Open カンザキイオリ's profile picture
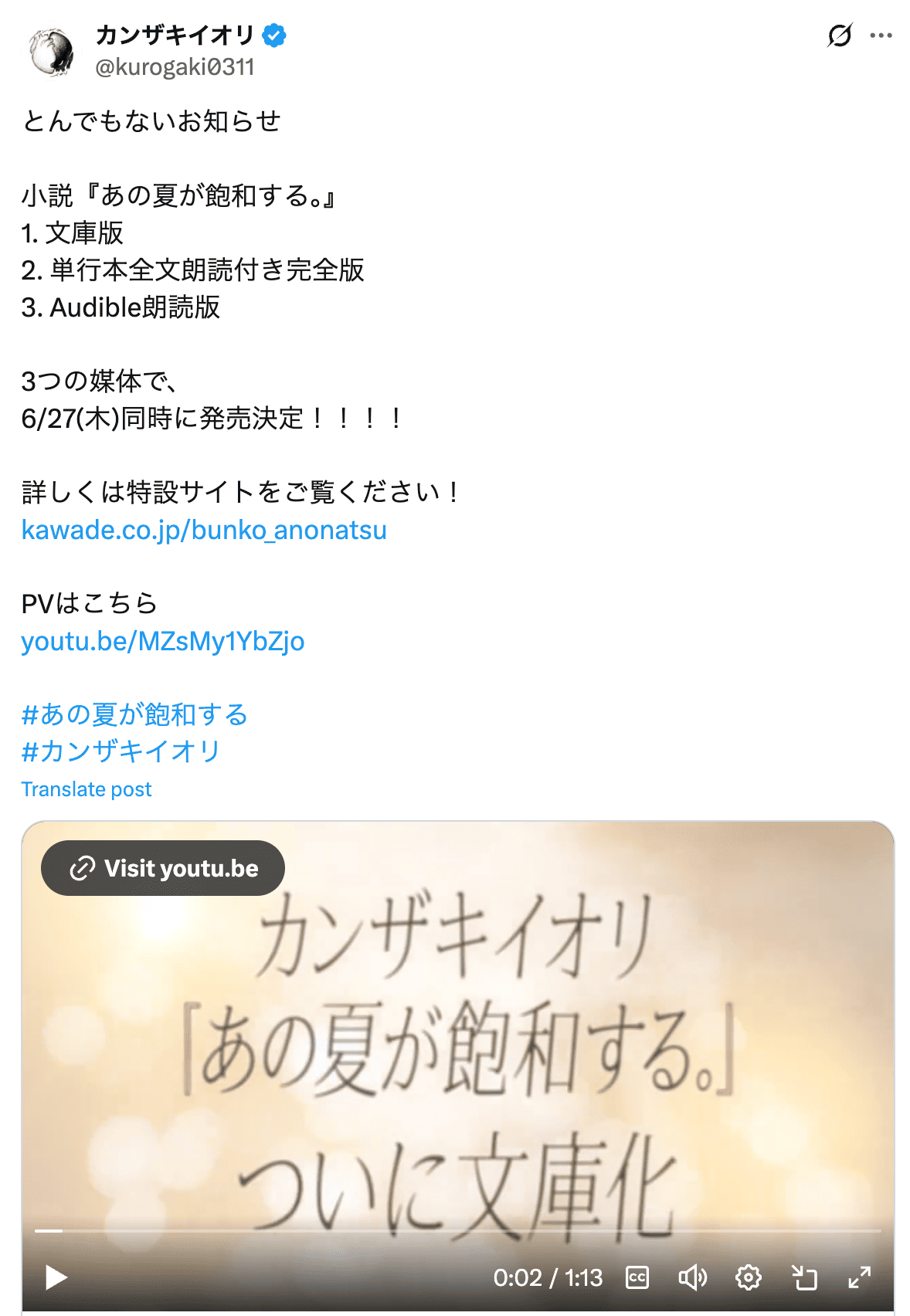The height and width of the screenshot is (1316, 910). tap(52, 52)
